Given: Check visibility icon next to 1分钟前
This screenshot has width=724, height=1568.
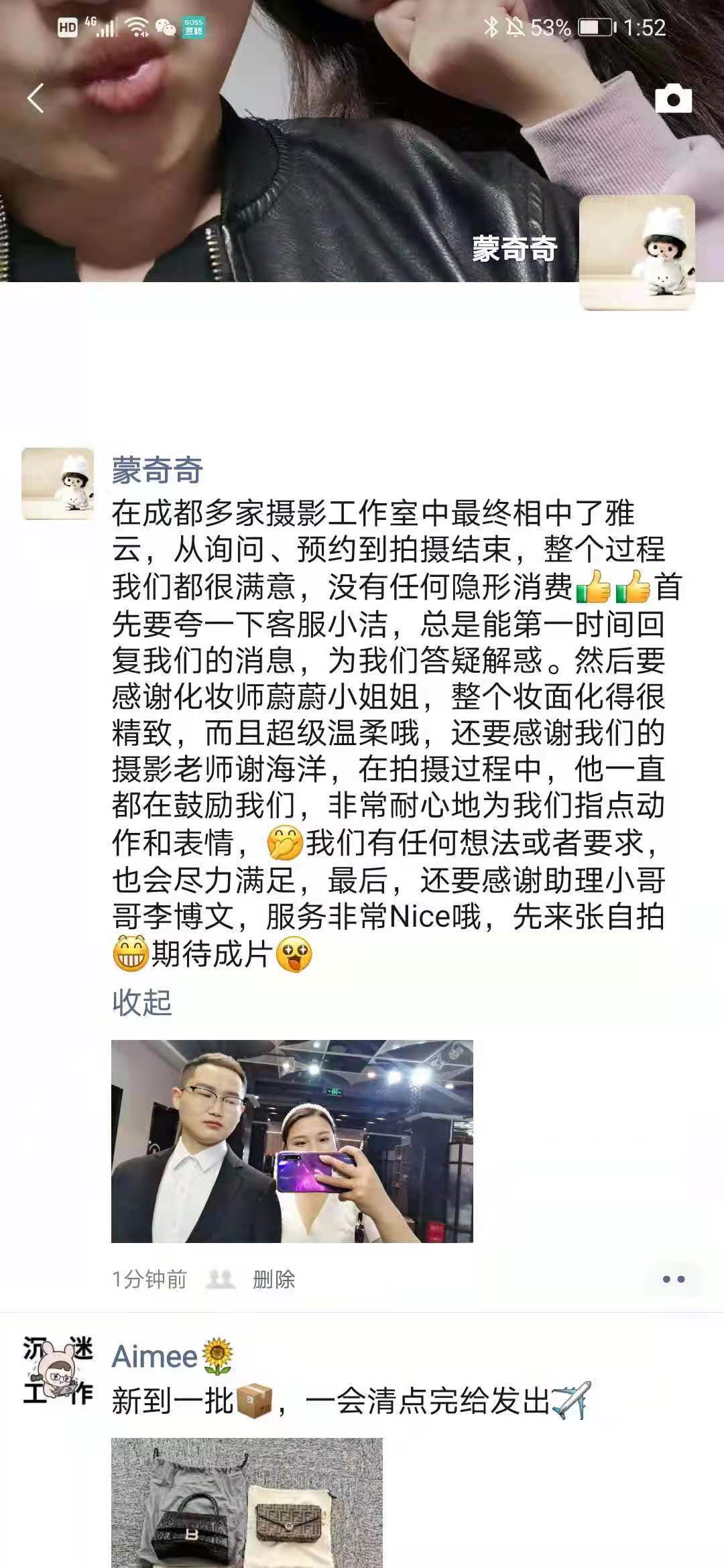Looking at the screenshot, I should pos(220,1279).
